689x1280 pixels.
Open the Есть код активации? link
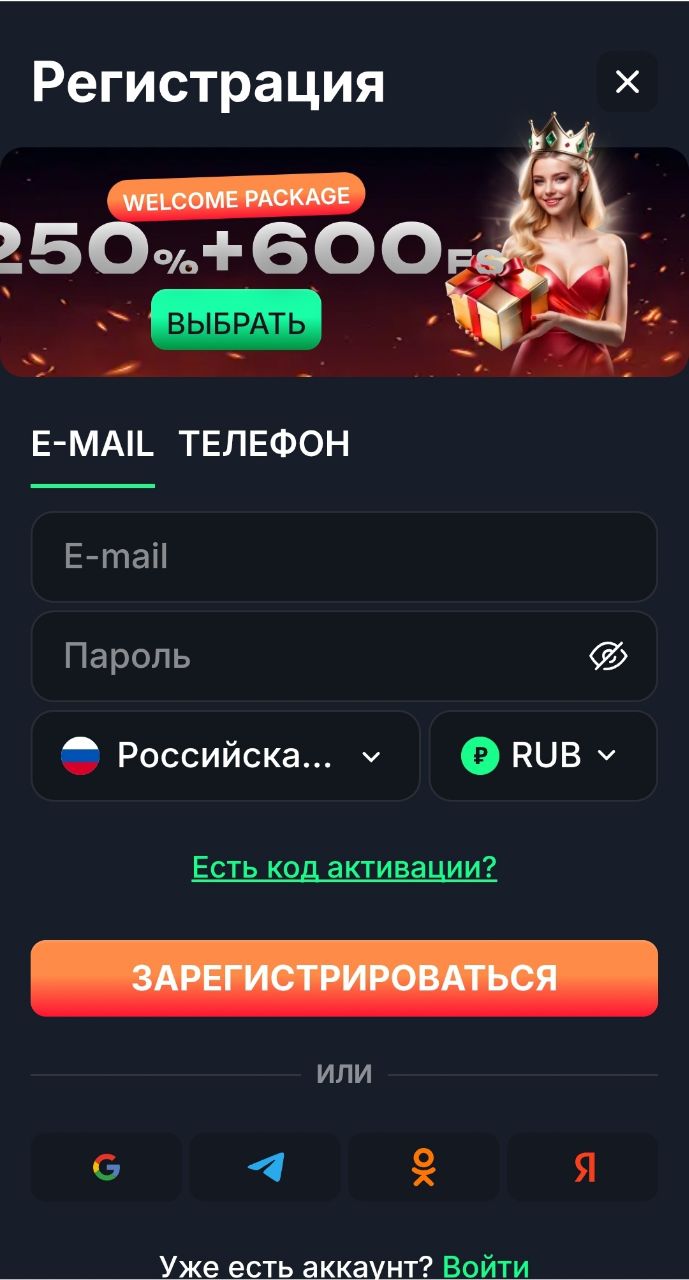tap(344, 867)
